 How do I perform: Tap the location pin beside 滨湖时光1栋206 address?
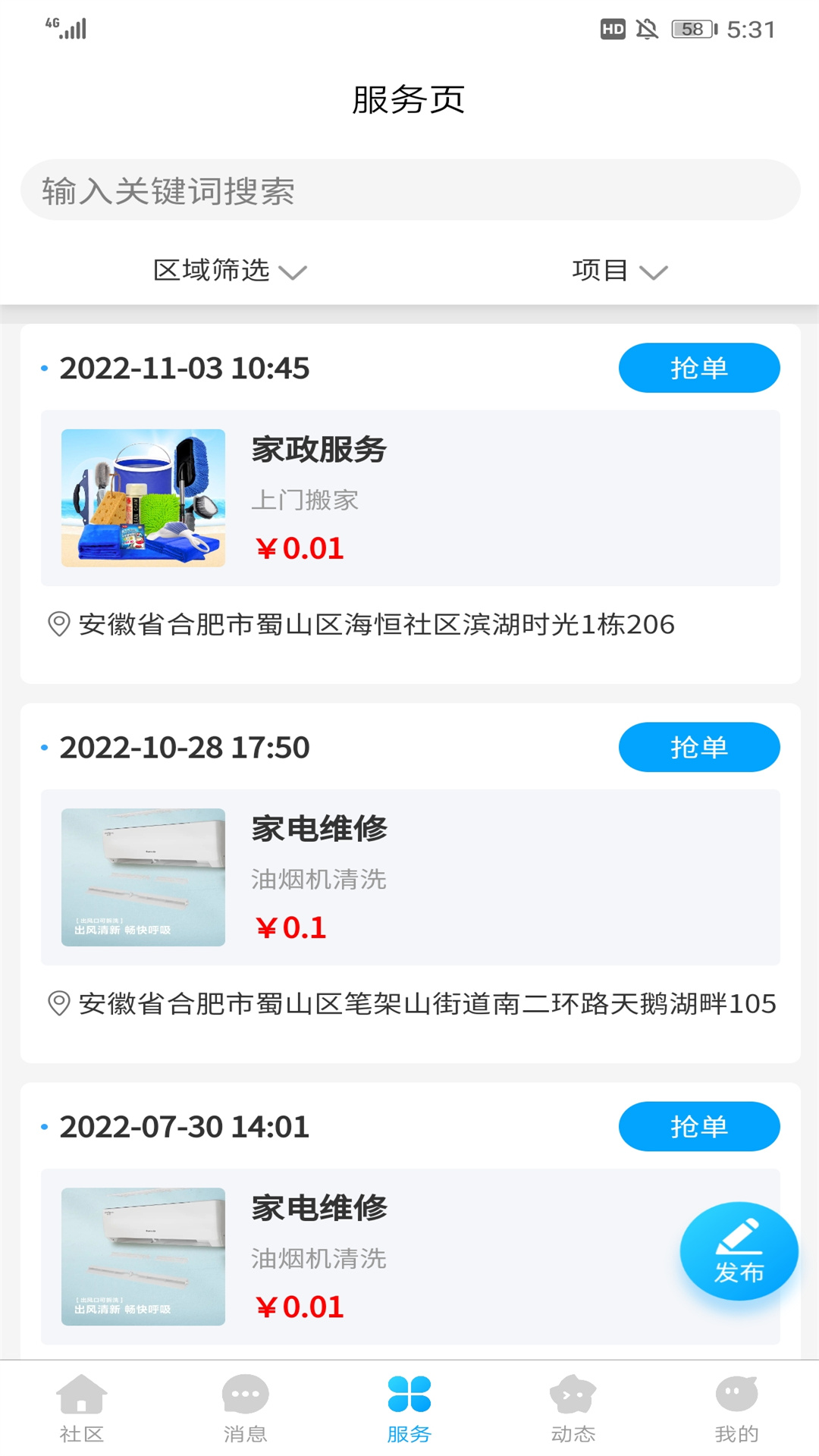tap(57, 624)
